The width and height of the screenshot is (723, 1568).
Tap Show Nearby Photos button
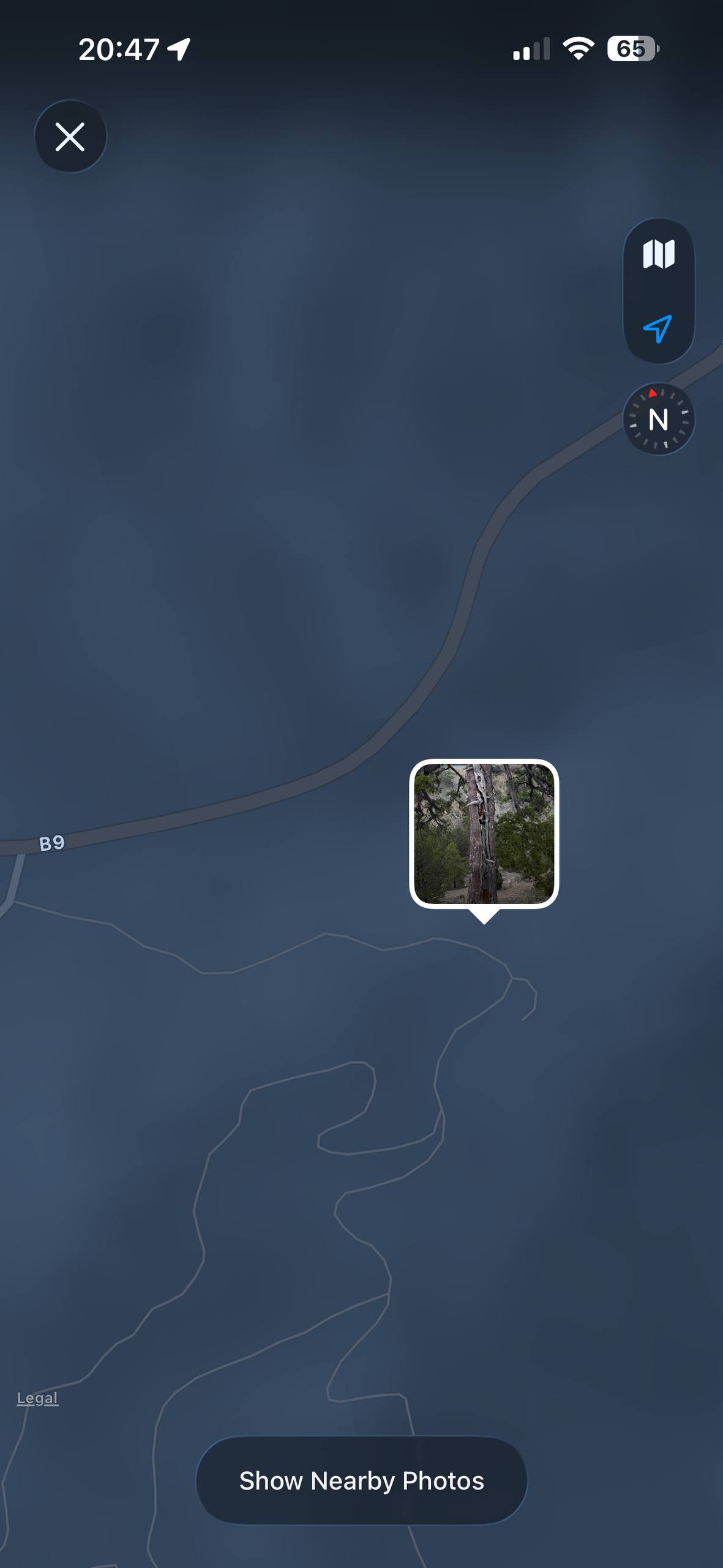361,1480
